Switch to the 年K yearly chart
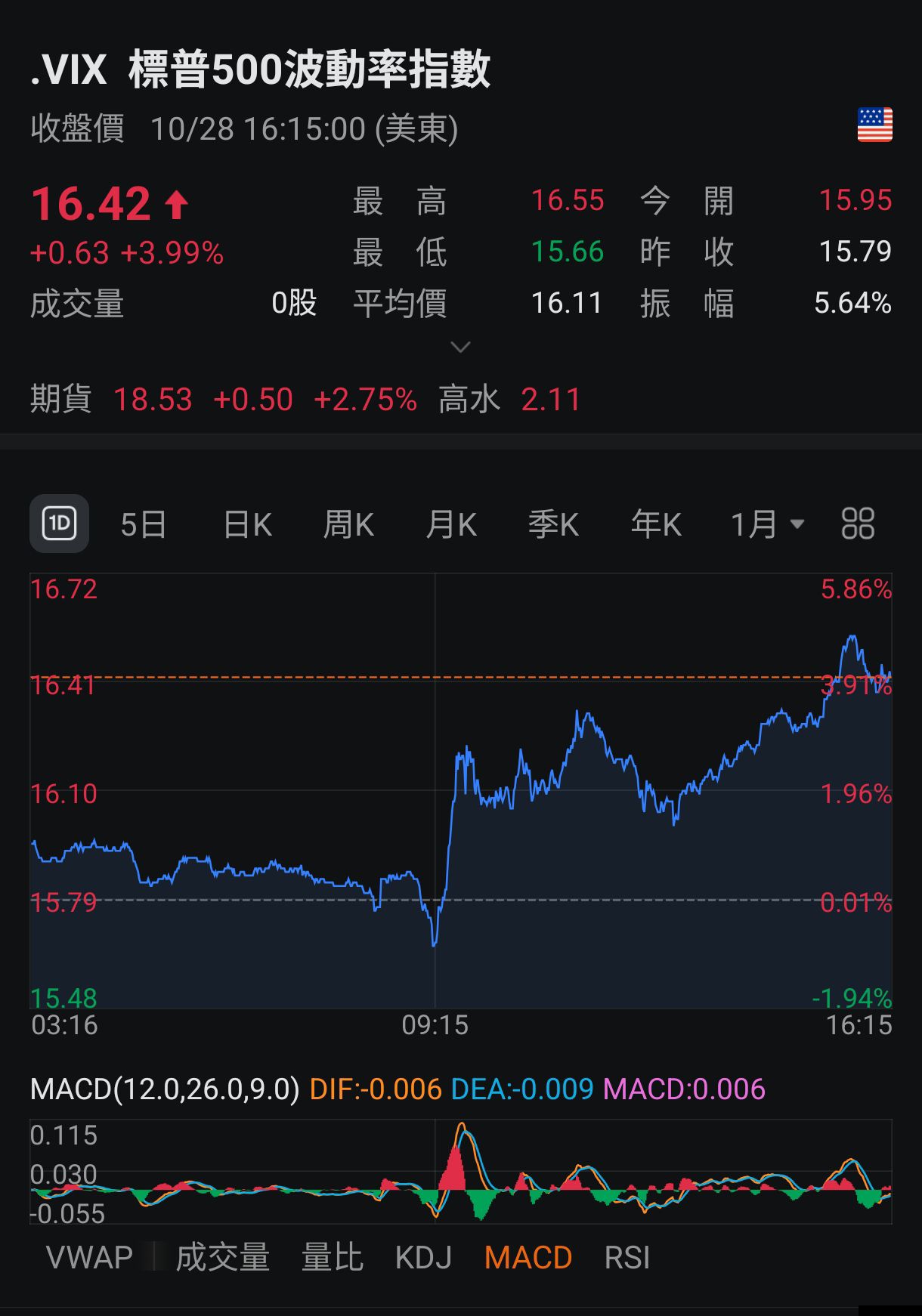The height and width of the screenshot is (1316, 922). pyautogui.click(x=656, y=524)
